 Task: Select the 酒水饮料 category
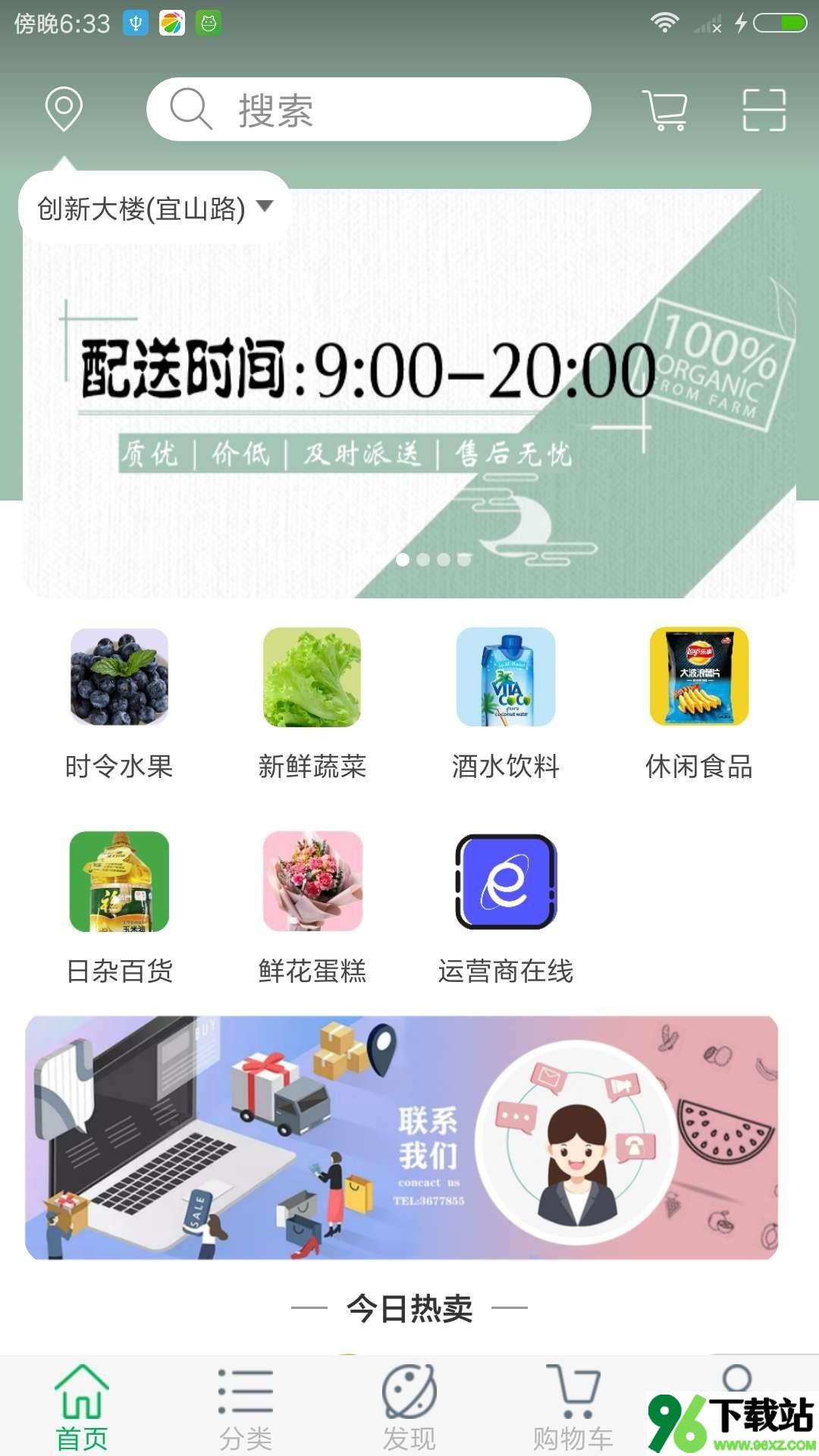tap(505, 703)
